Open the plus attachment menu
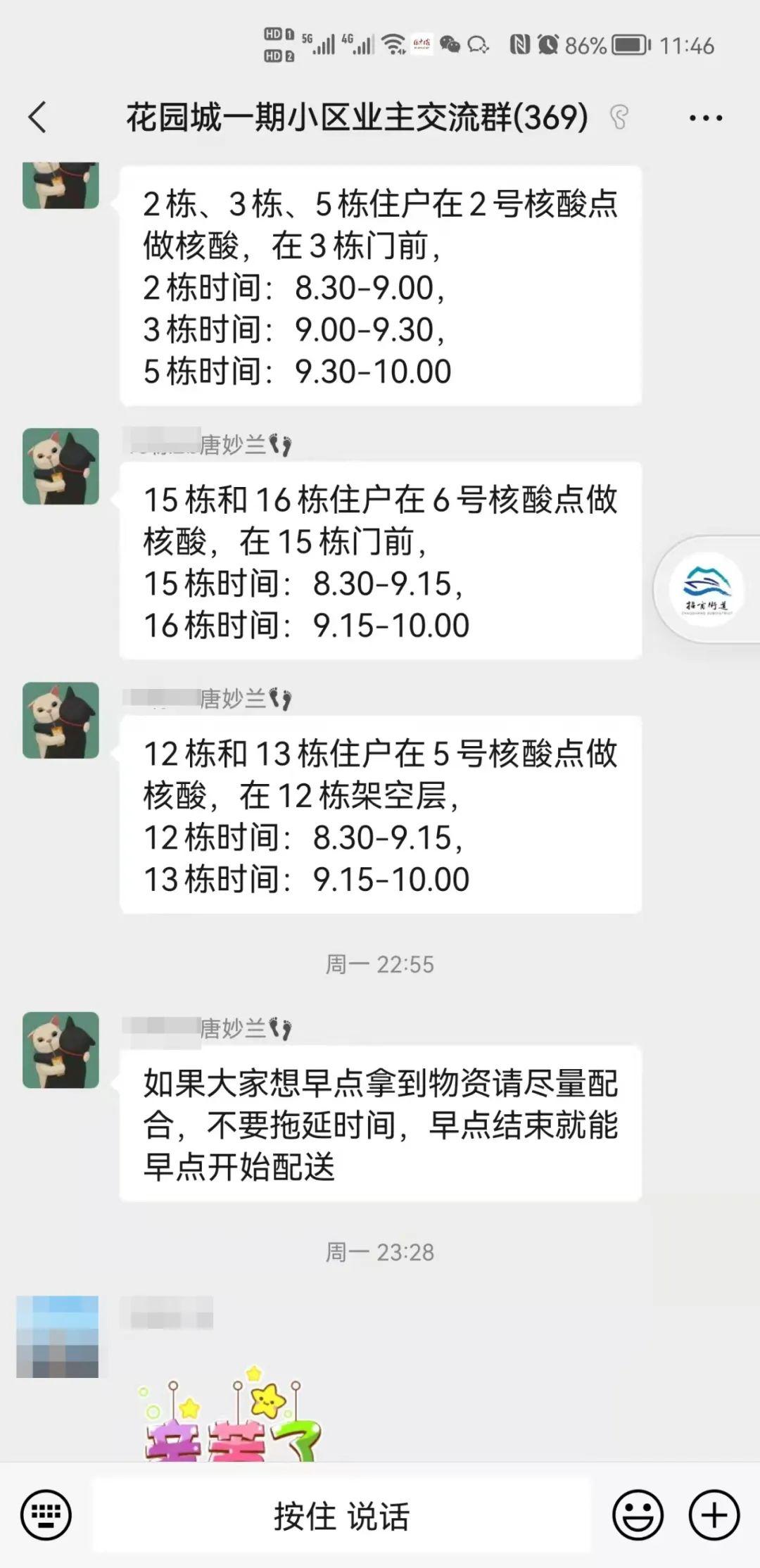Viewport: 760px width, 1568px height. coord(714,1515)
